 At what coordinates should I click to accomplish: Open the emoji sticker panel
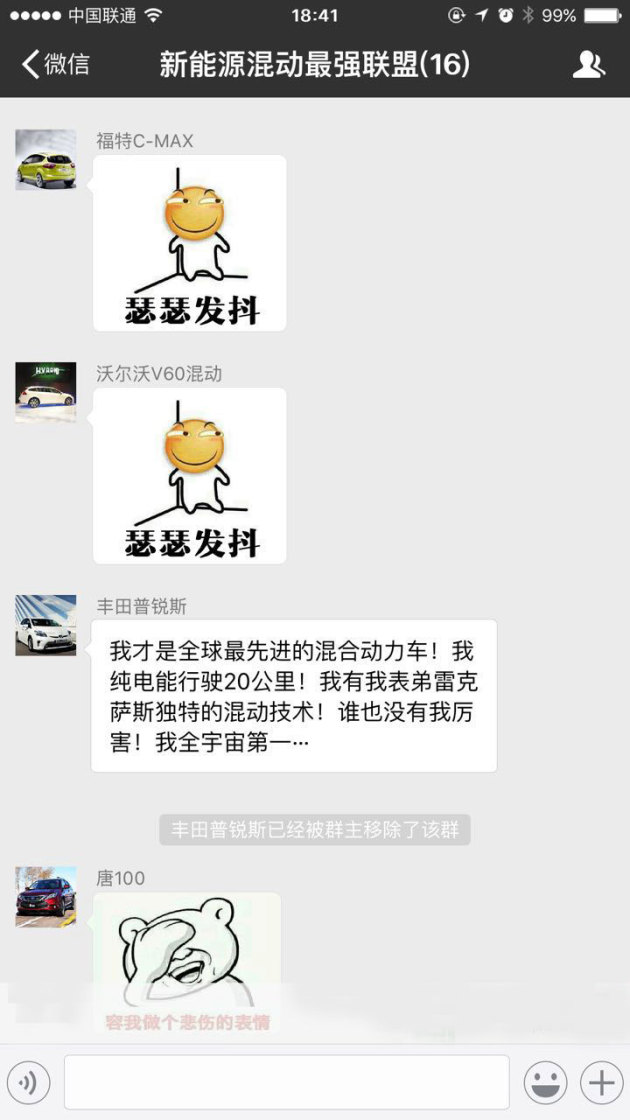click(546, 1082)
